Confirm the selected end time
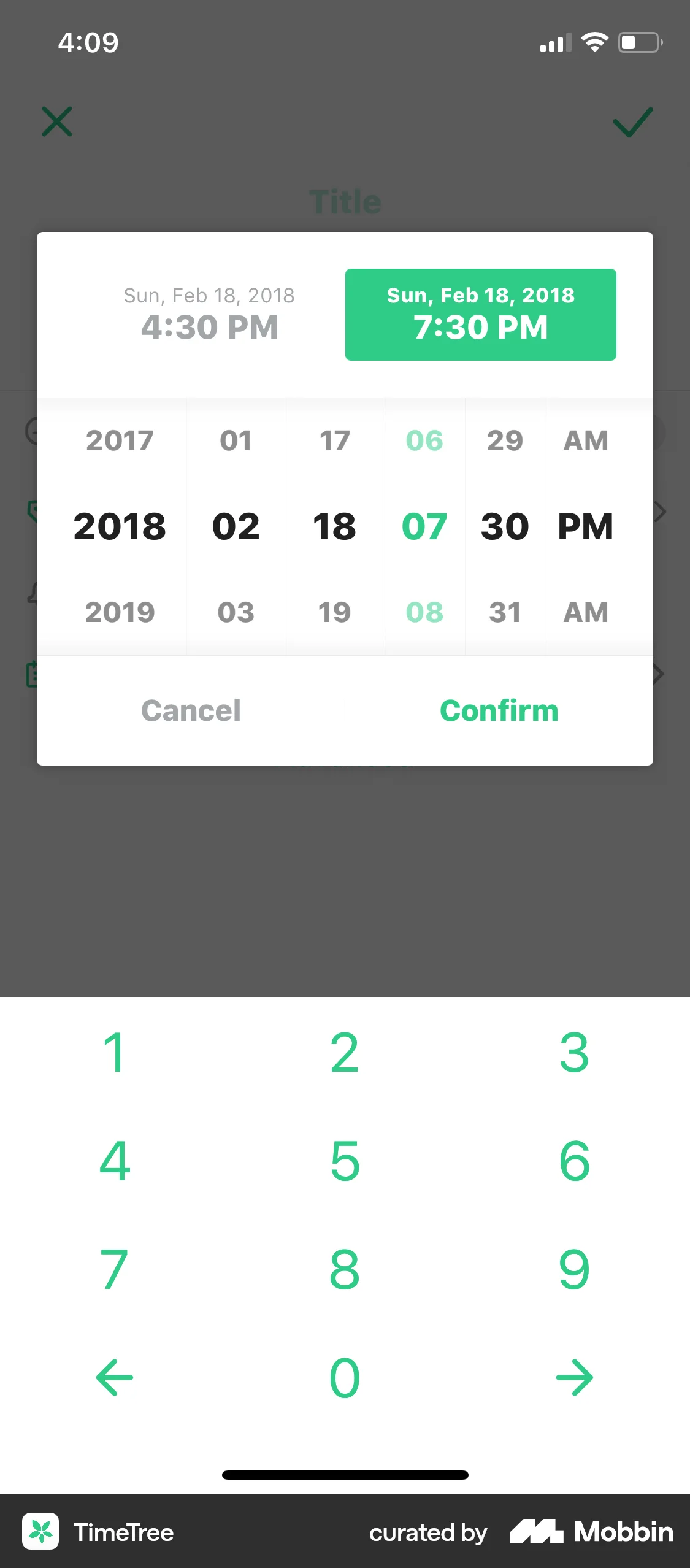690x1568 pixels. click(x=499, y=710)
